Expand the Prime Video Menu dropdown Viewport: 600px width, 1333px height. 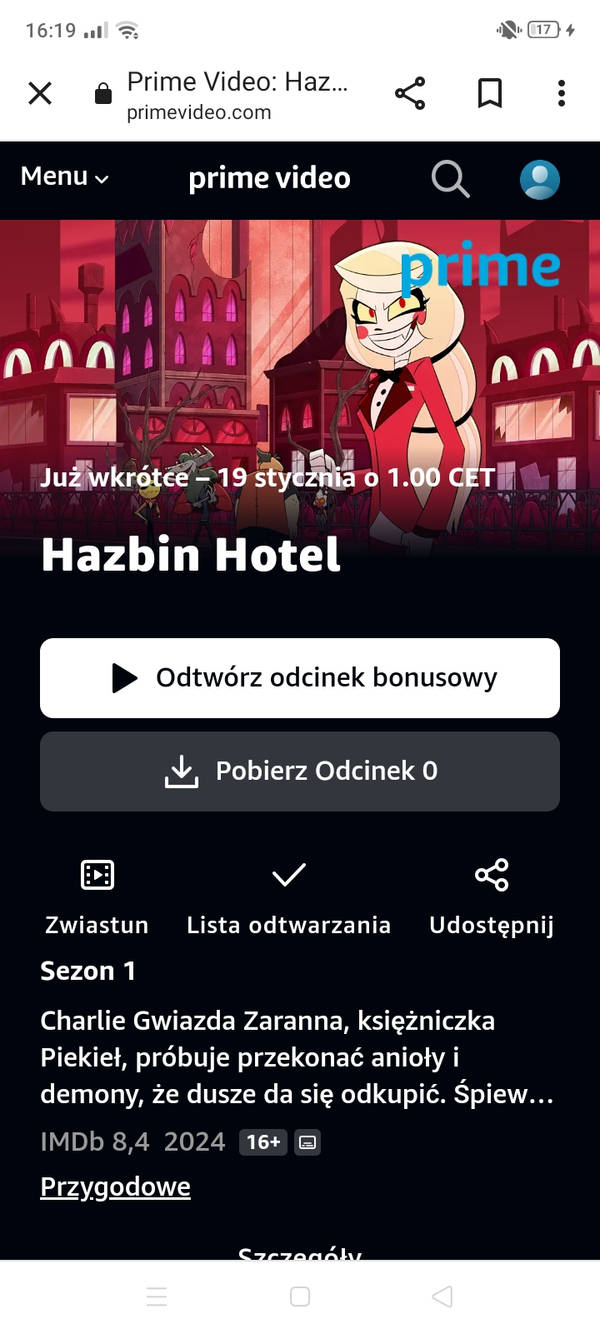65,177
